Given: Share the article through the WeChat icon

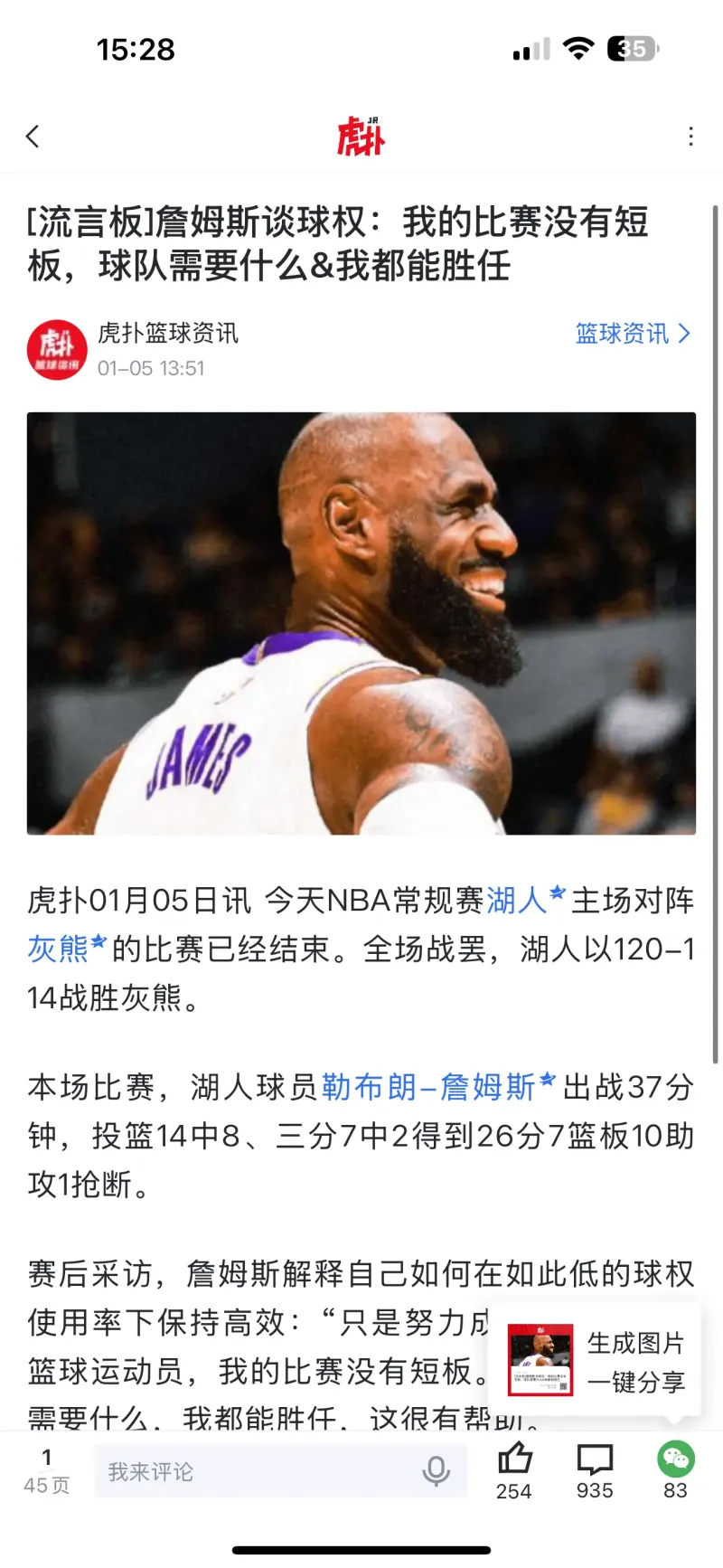Looking at the screenshot, I should [x=674, y=1458].
